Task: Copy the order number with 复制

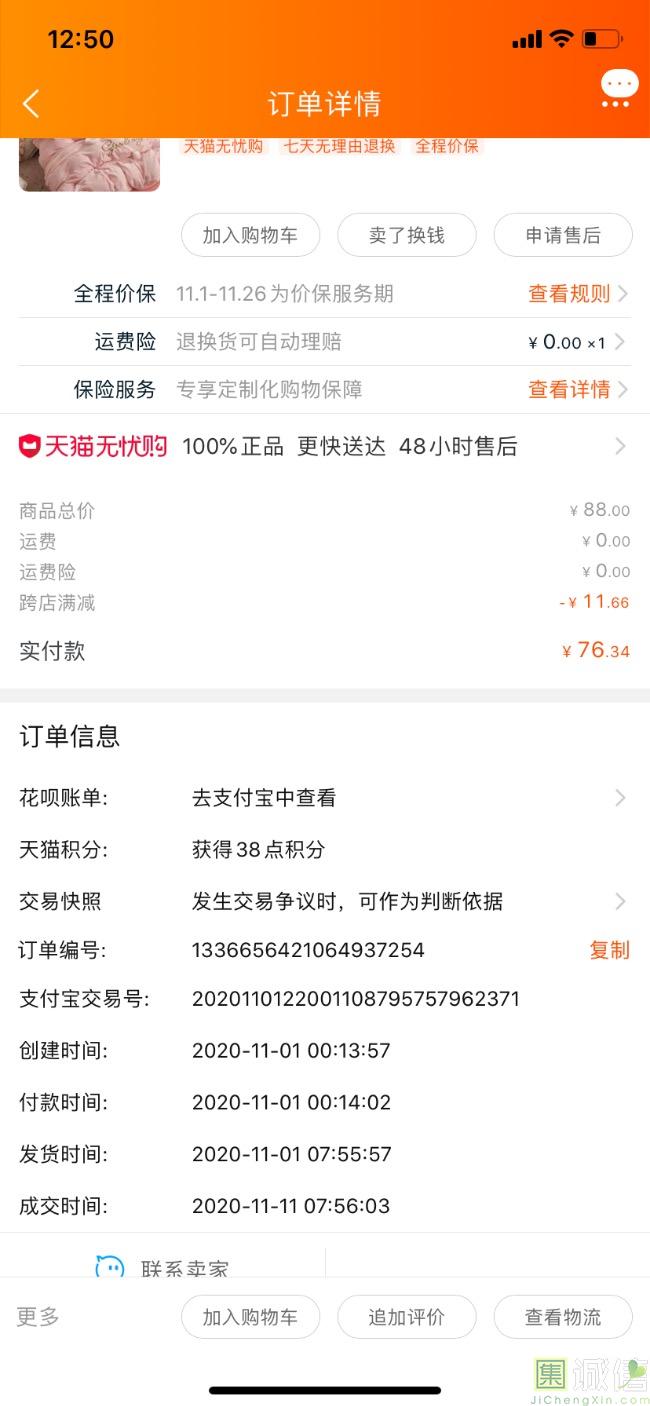Action: click(x=609, y=950)
